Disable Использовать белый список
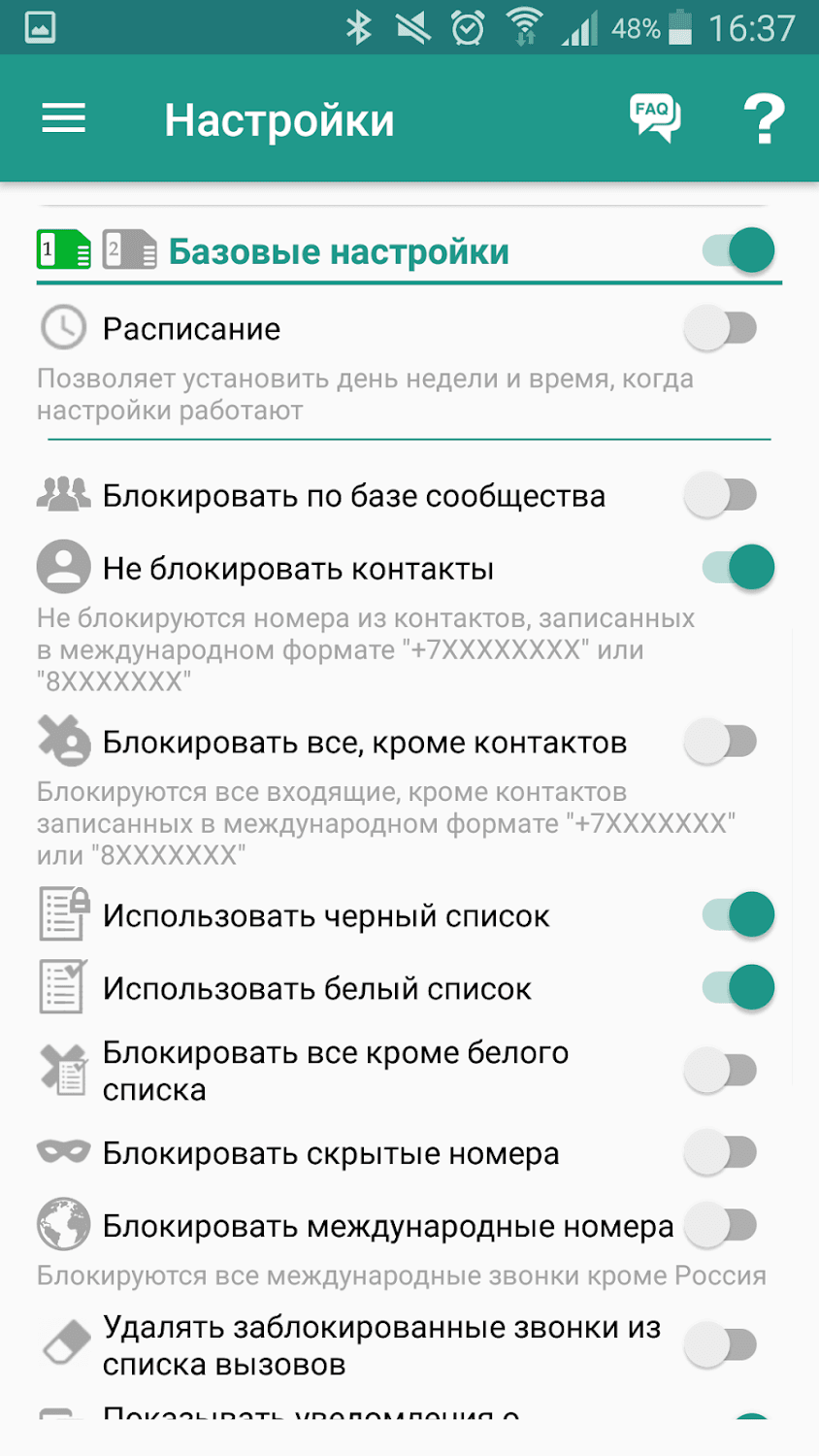Screen dimensions: 819x1456 click(739, 988)
